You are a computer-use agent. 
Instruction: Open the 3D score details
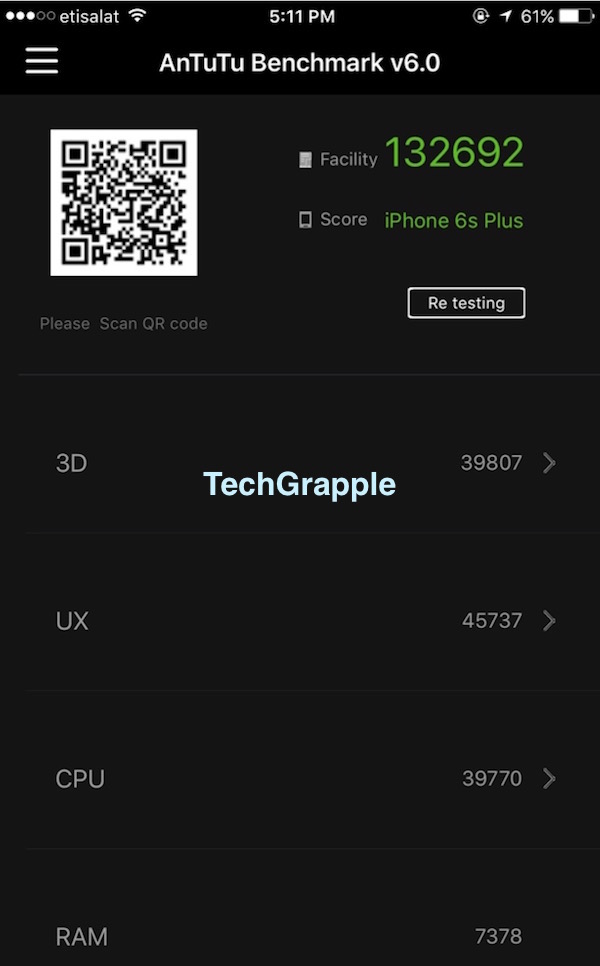(x=547, y=462)
